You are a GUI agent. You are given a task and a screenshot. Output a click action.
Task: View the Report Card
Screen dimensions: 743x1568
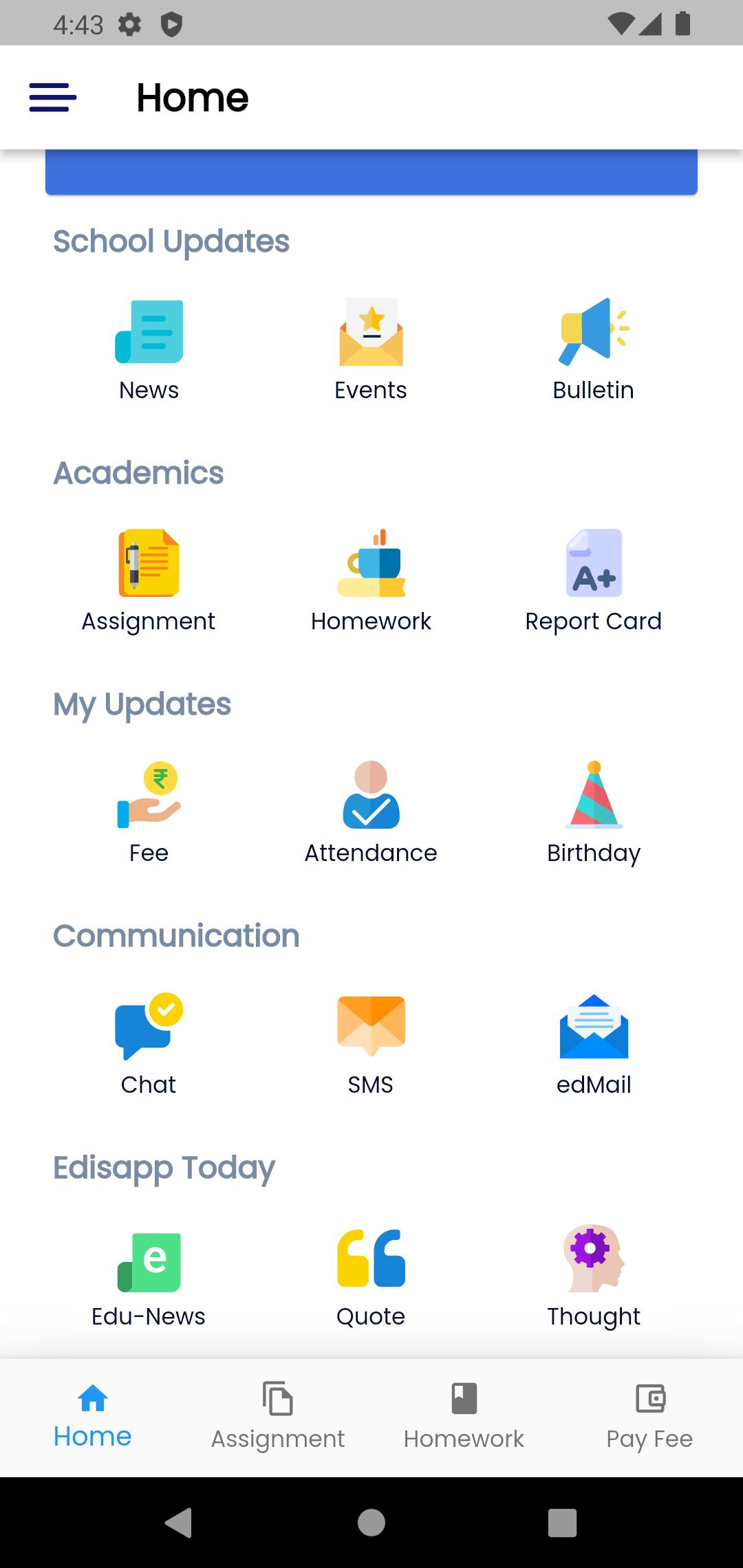pos(593,580)
